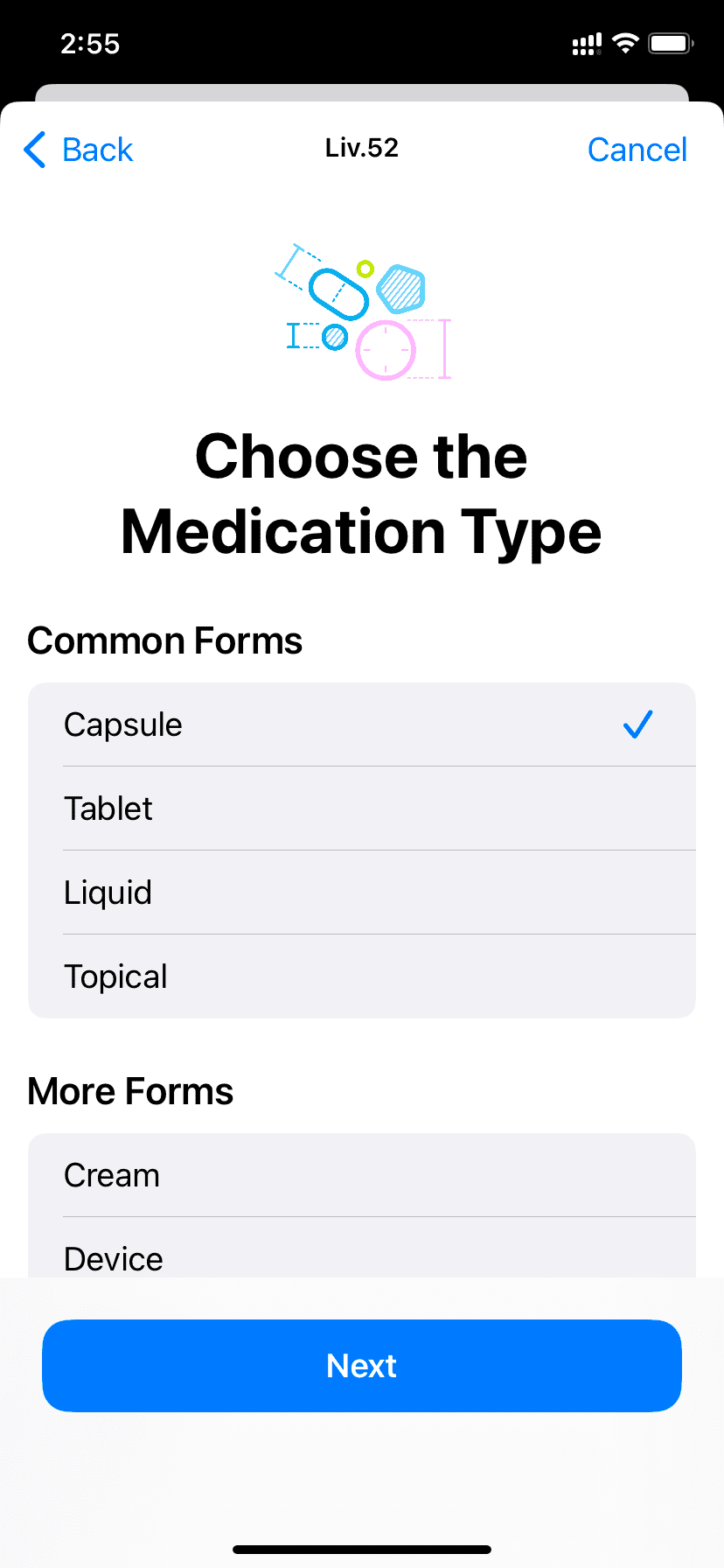Cancel adding the Liv.52 medication

(637, 150)
